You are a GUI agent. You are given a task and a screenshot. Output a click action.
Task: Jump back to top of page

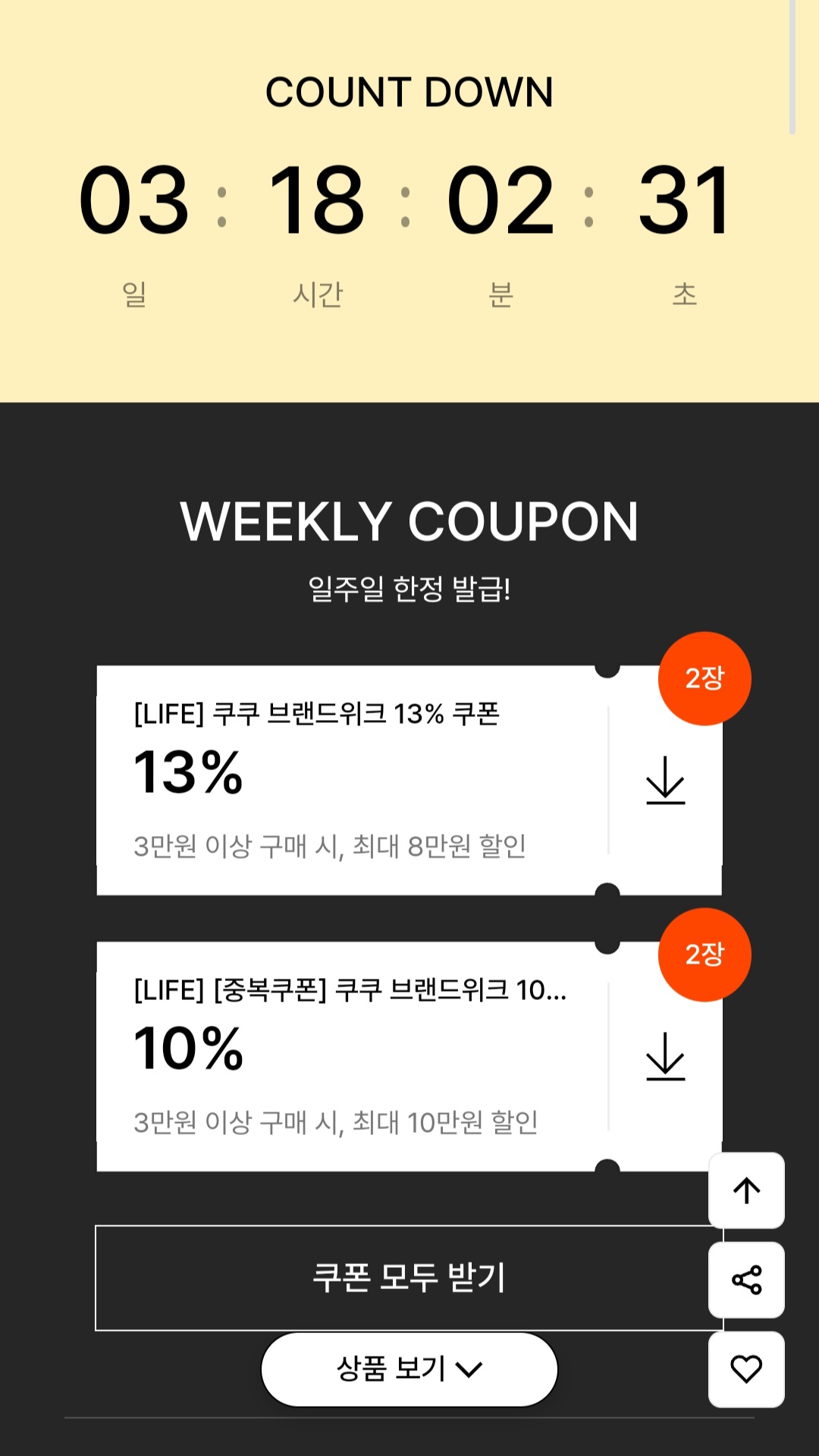click(x=746, y=1190)
